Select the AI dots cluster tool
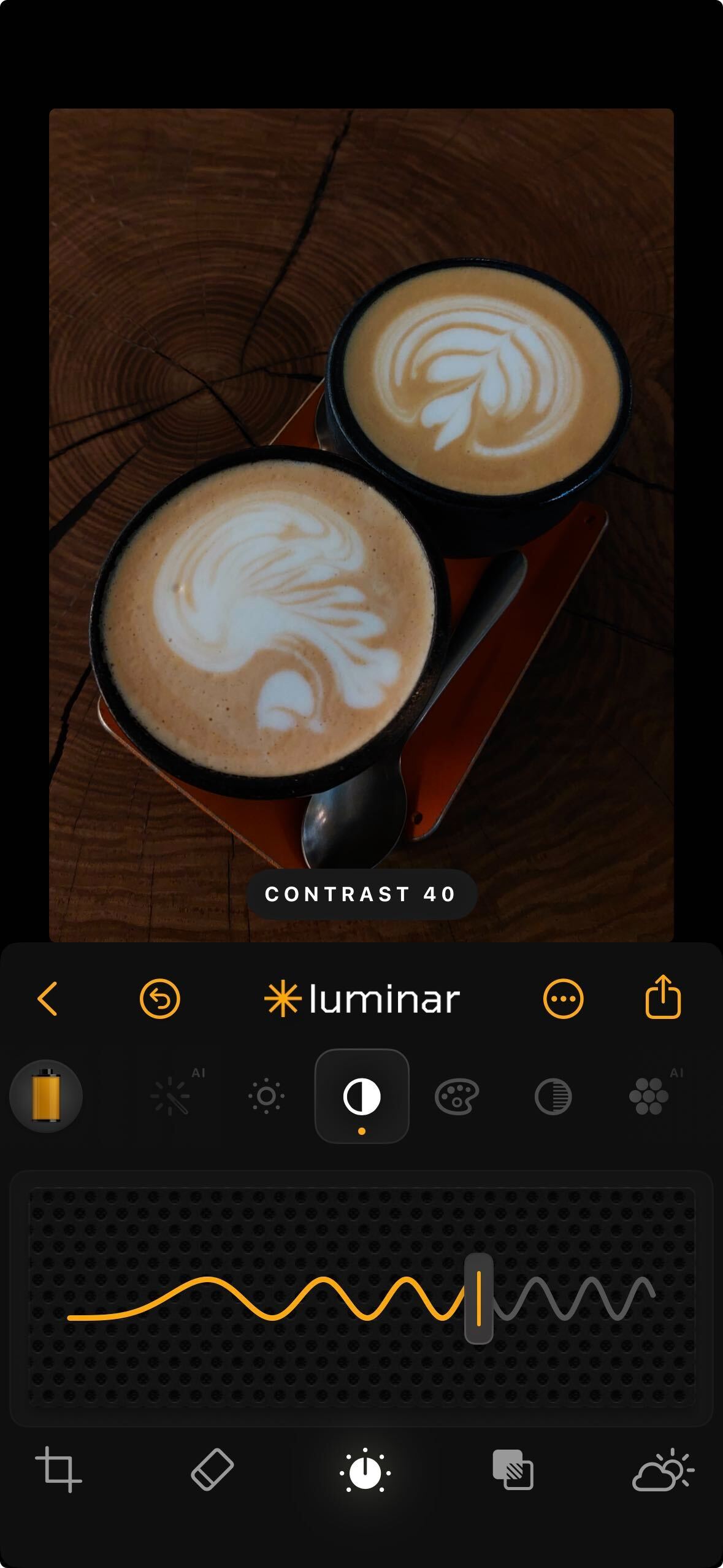The width and height of the screenshot is (723, 1568). click(x=649, y=1096)
